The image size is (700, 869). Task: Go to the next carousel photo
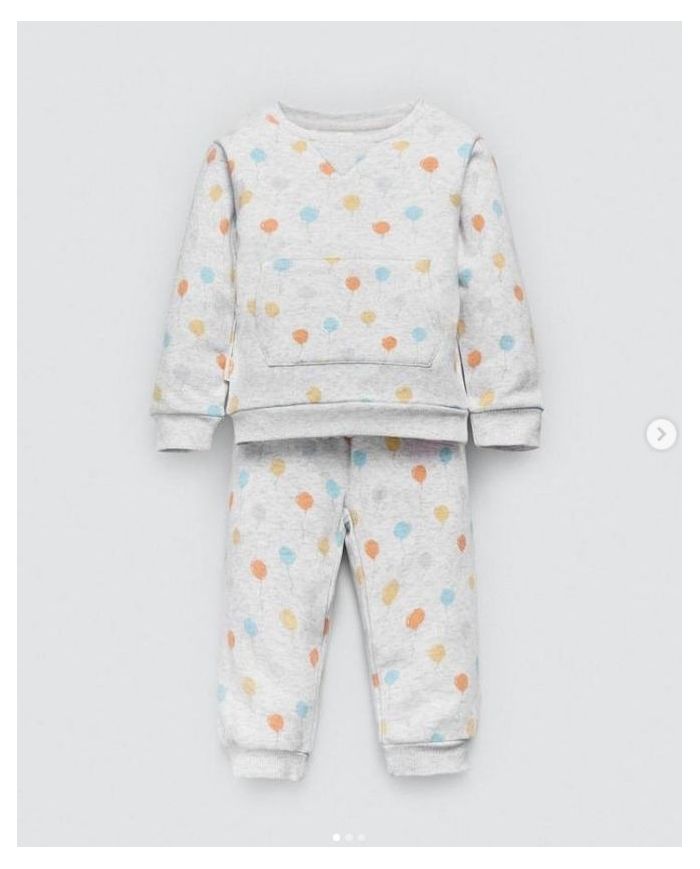[661, 434]
